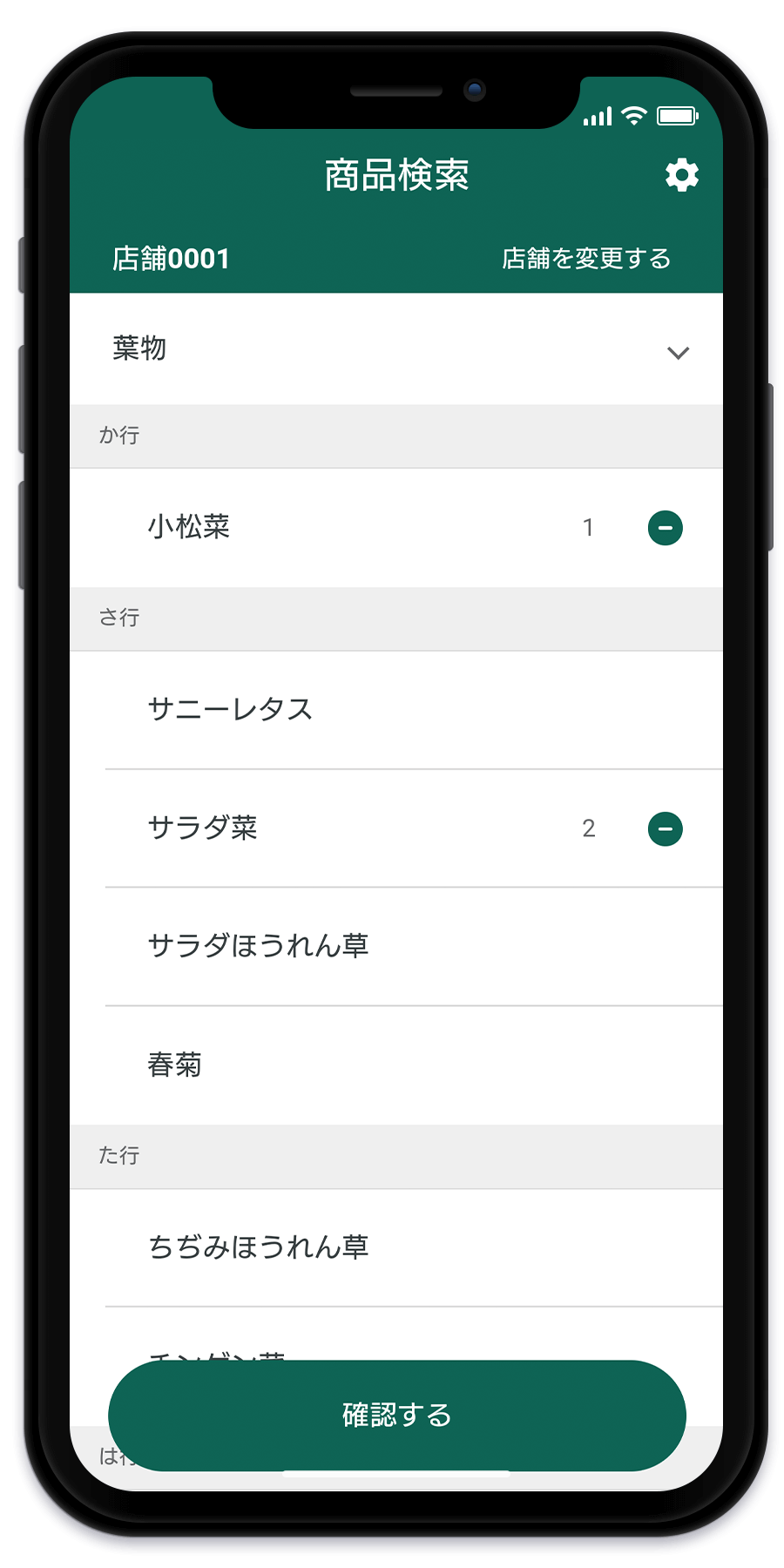
Task: Tap 店舗を変更する to change store
Action: coord(586,259)
